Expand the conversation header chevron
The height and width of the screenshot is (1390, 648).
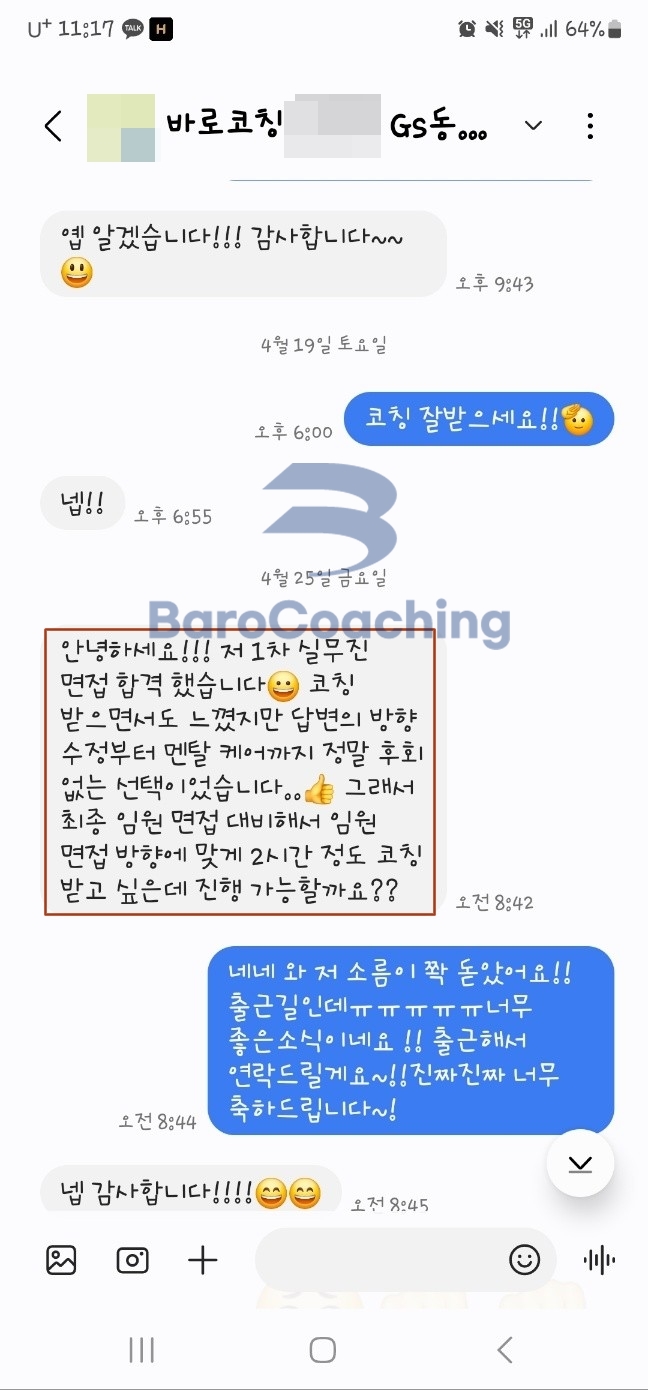534,126
